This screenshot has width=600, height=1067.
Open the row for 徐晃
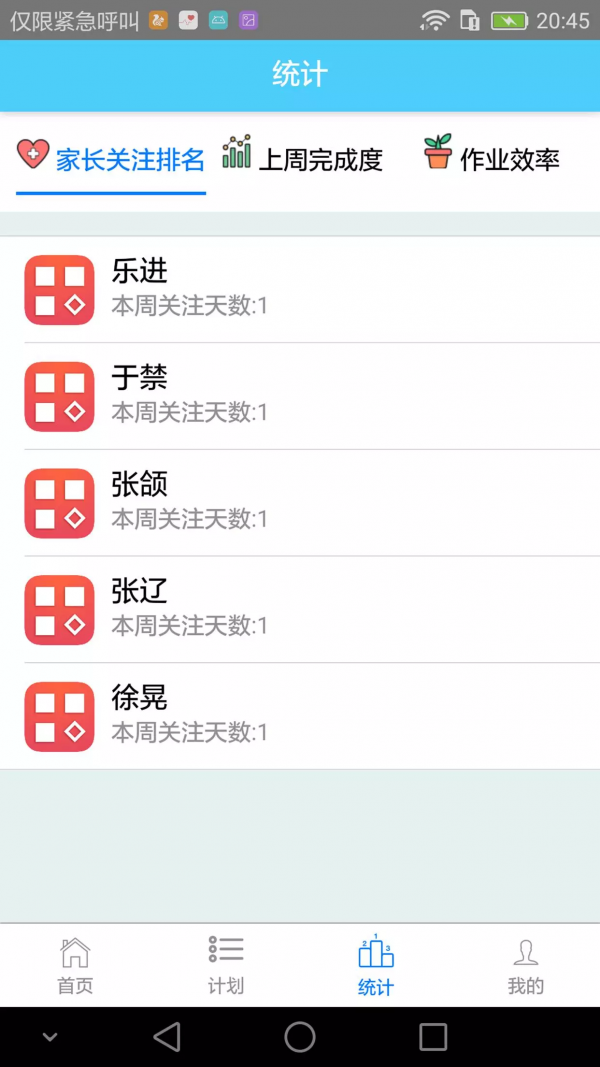click(x=300, y=716)
